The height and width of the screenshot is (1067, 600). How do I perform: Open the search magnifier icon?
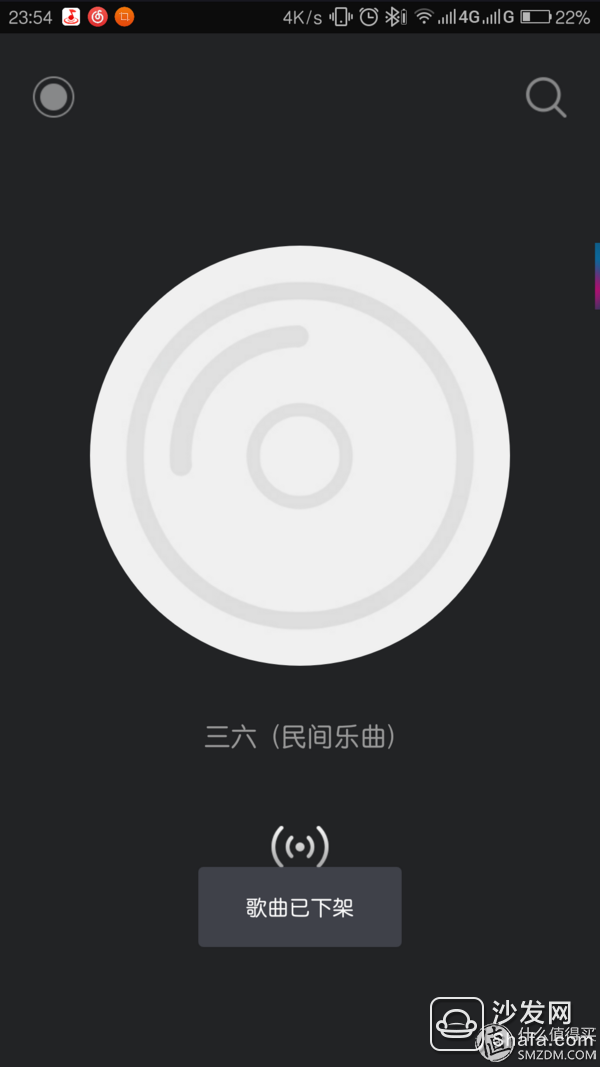545,98
